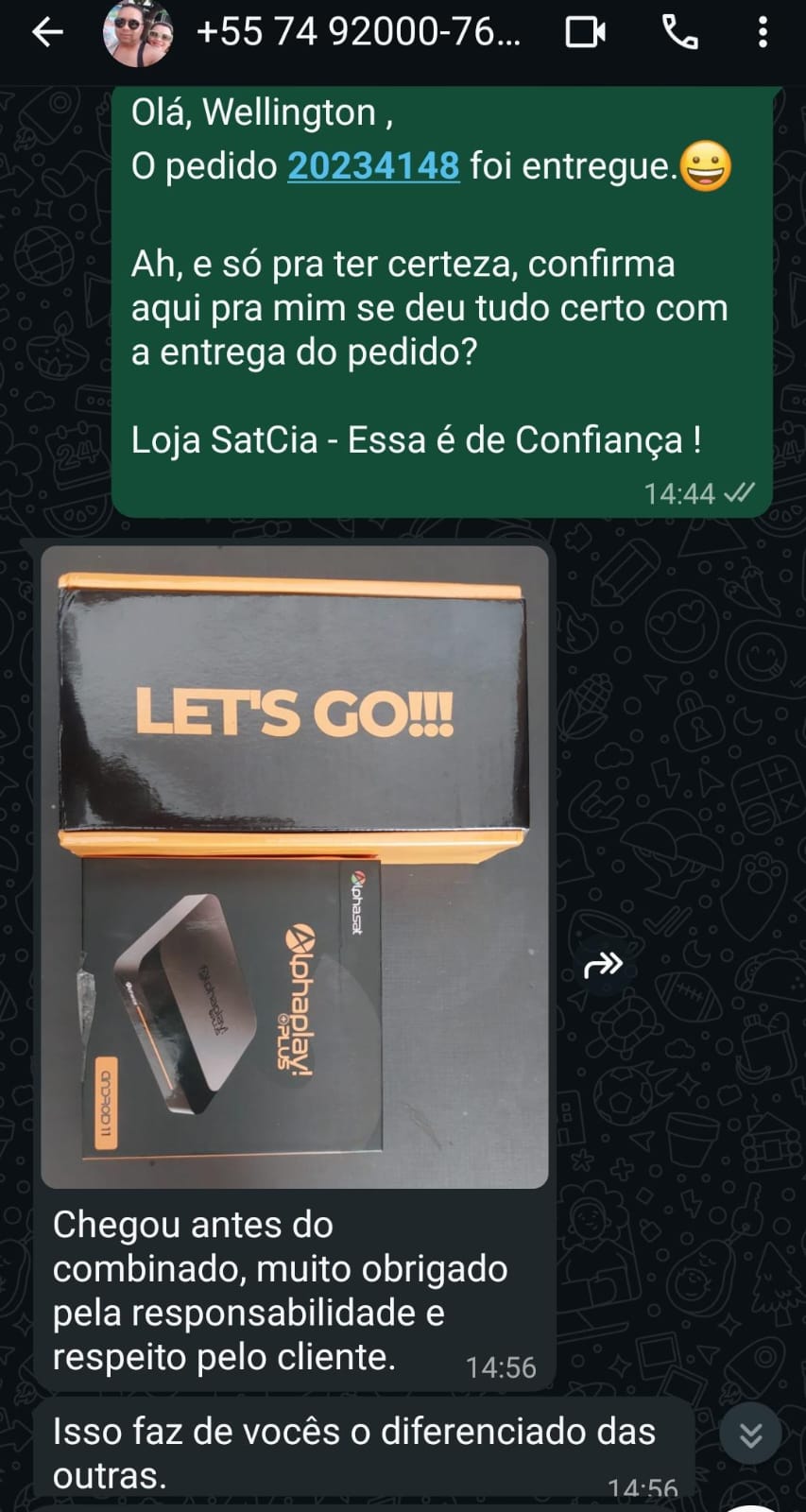Start a voice call
Image resolution: width=806 pixels, height=1512 pixels.
(x=679, y=33)
